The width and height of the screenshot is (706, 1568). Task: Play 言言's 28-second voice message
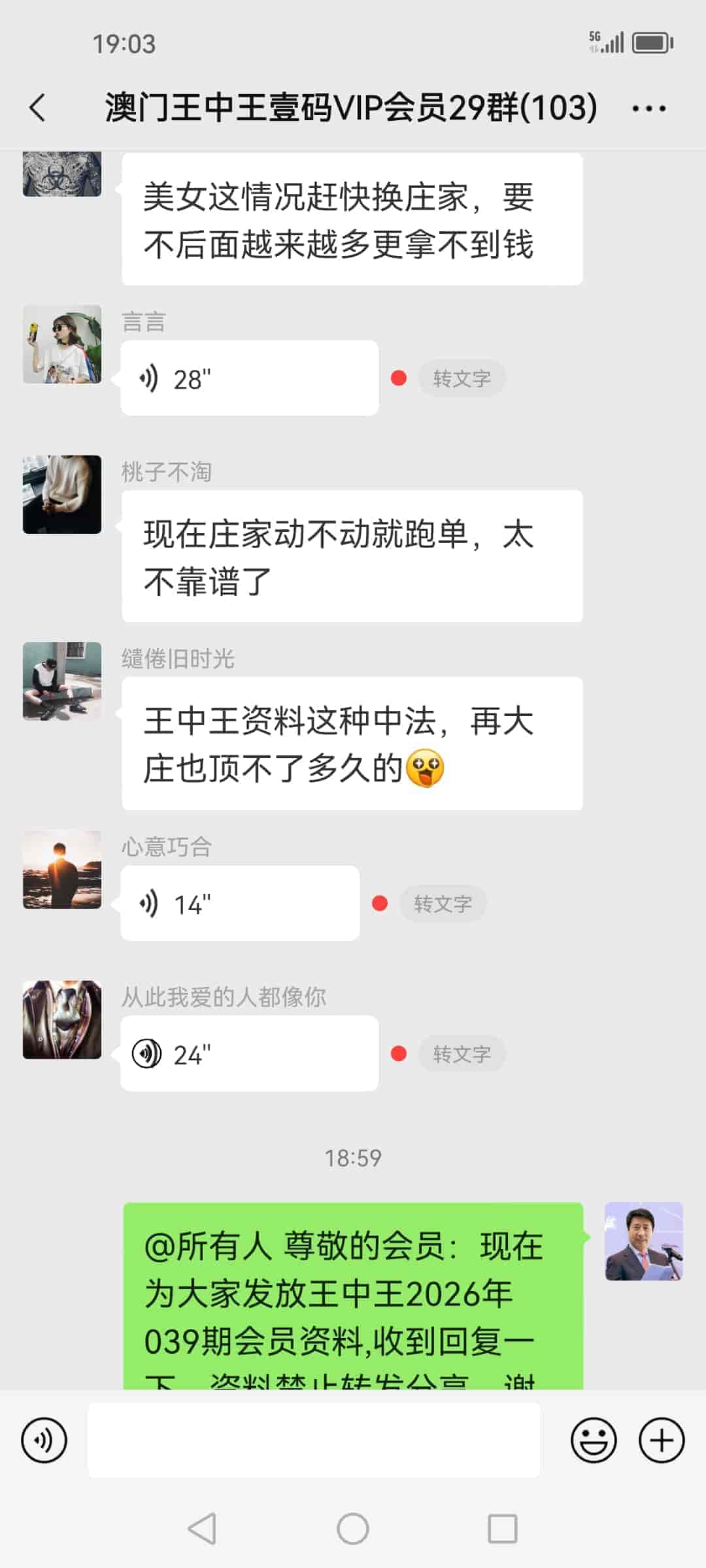point(249,378)
